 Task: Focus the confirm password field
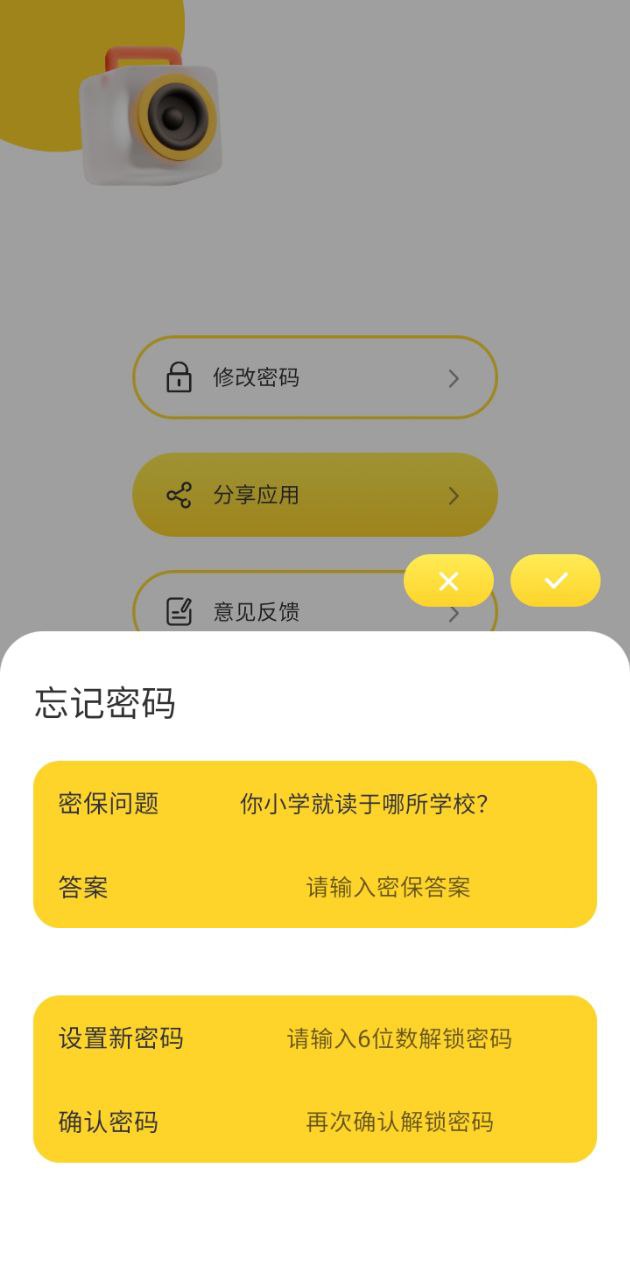pos(399,1122)
